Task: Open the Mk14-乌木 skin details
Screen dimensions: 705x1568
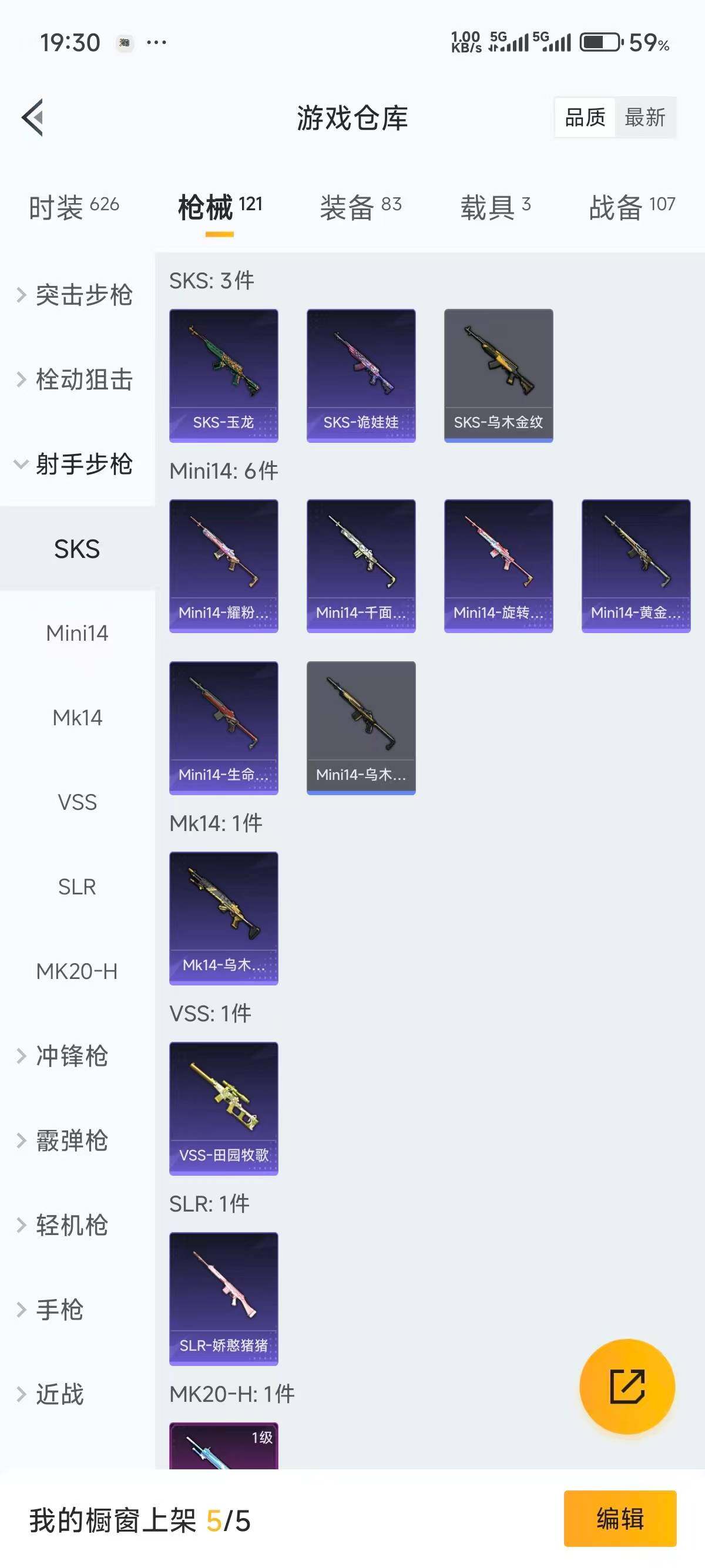Action: click(x=223, y=919)
